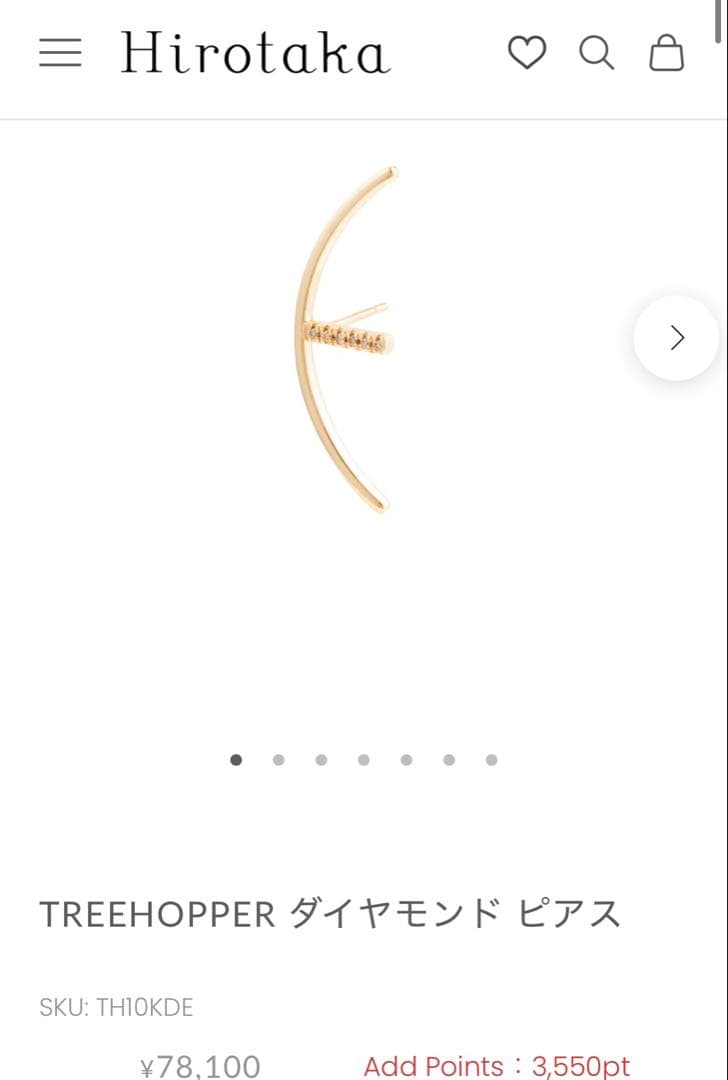This screenshot has height=1080, width=728.
Task: Open the shopping bag
Action: pyautogui.click(x=667, y=53)
